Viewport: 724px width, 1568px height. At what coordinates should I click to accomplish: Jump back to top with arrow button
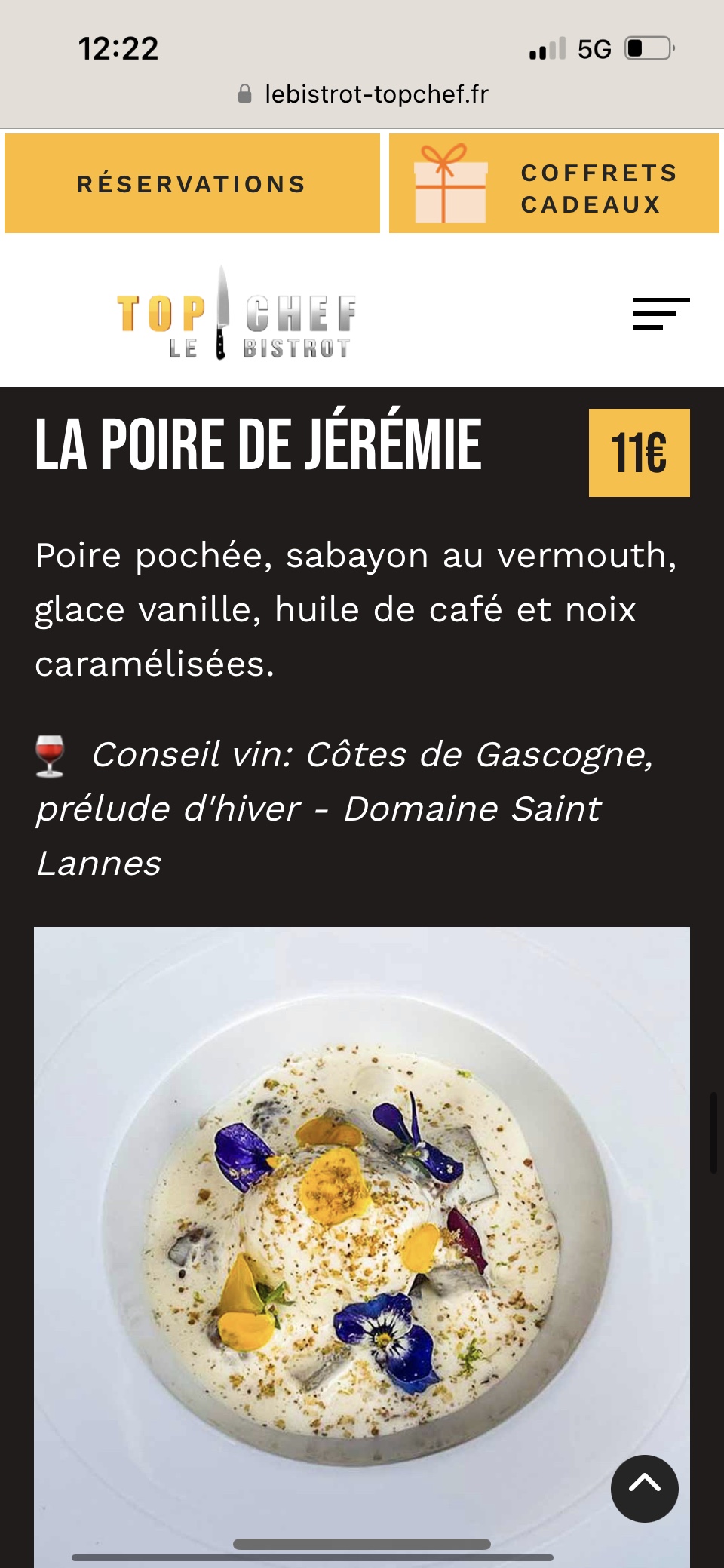(644, 1488)
